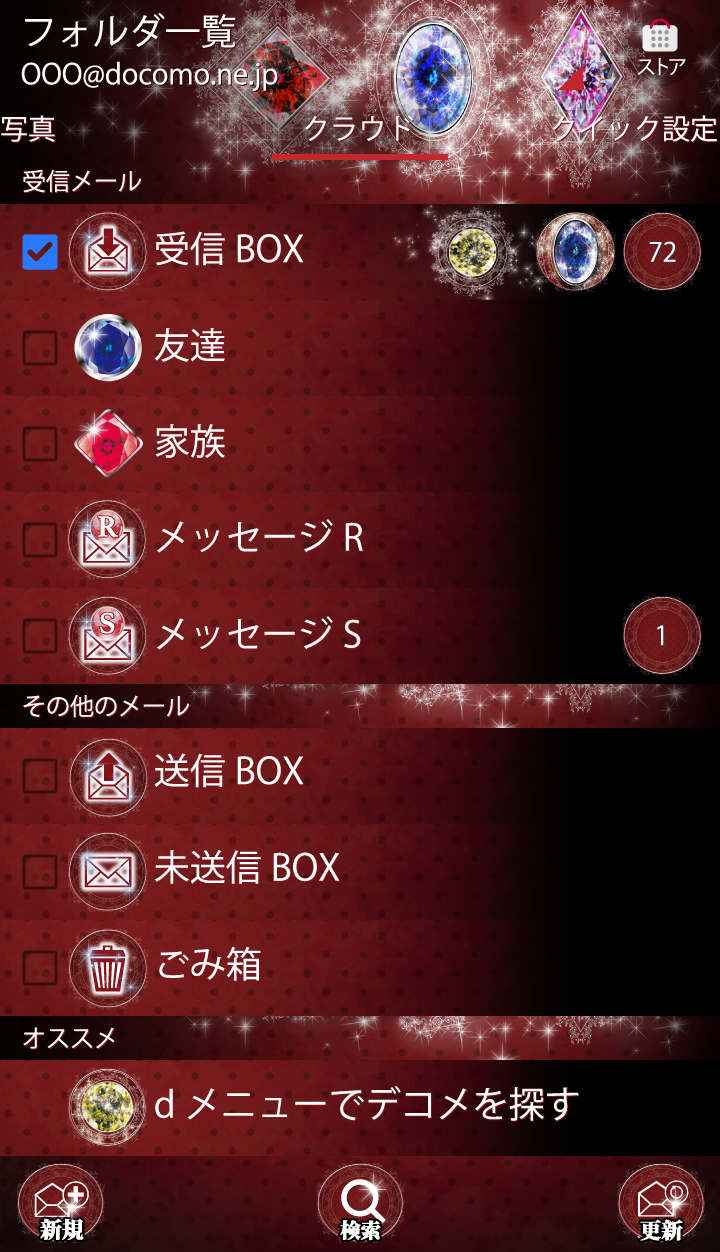Open the ごみ箱 trash folder
This screenshot has height=1252, width=720.
pyautogui.click(x=208, y=964)
